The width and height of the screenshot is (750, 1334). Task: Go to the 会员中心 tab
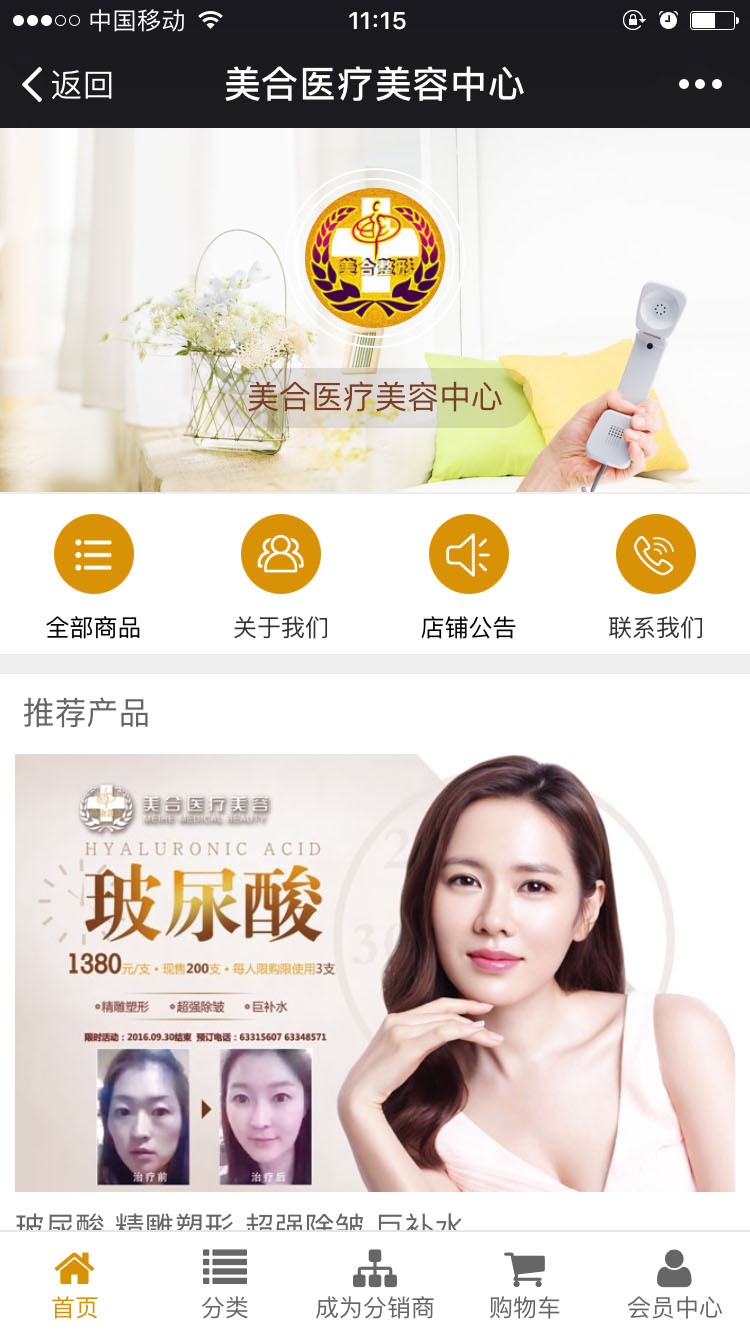[x=674, y=1284]
